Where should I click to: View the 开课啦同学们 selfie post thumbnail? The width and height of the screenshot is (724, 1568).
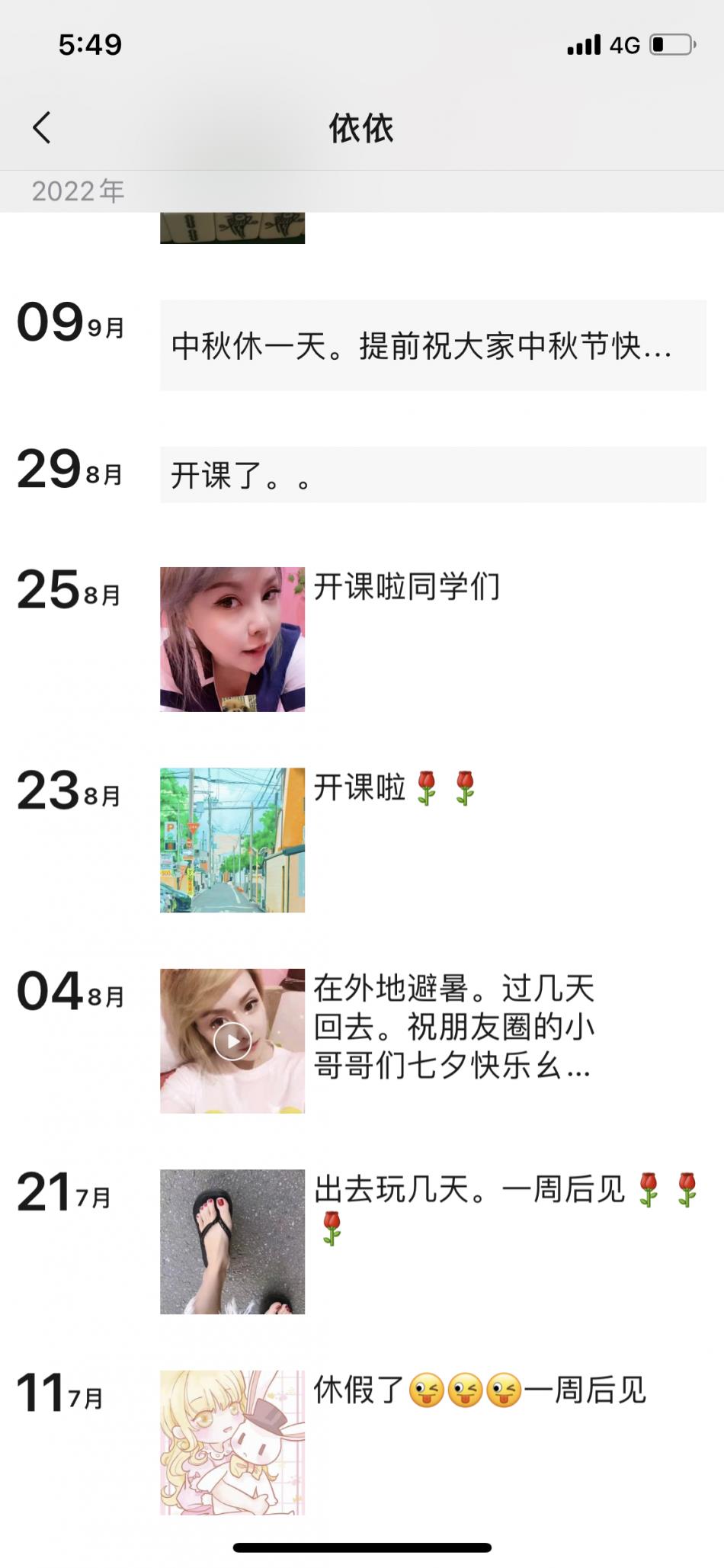[x=232, y=639]
